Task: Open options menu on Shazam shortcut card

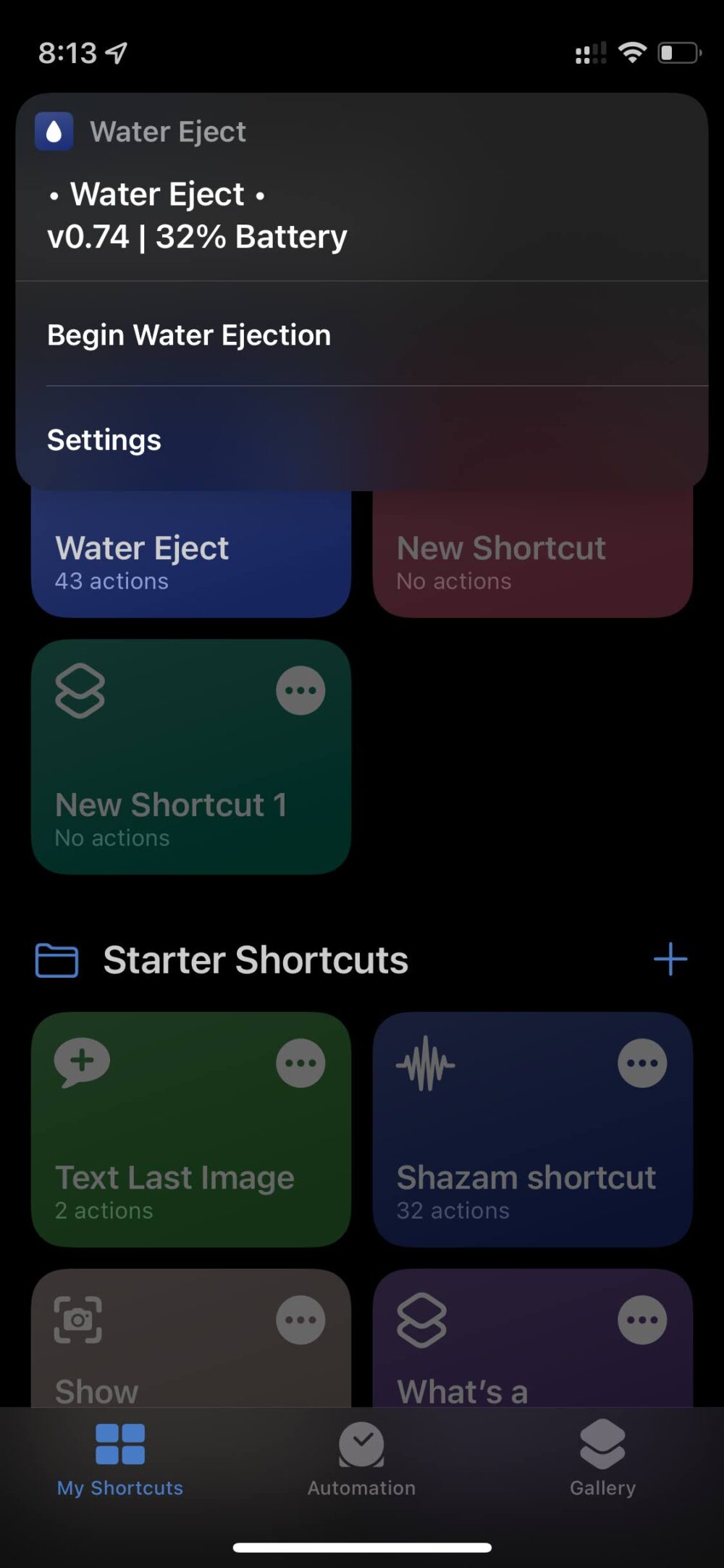Action: point(643,1062)
